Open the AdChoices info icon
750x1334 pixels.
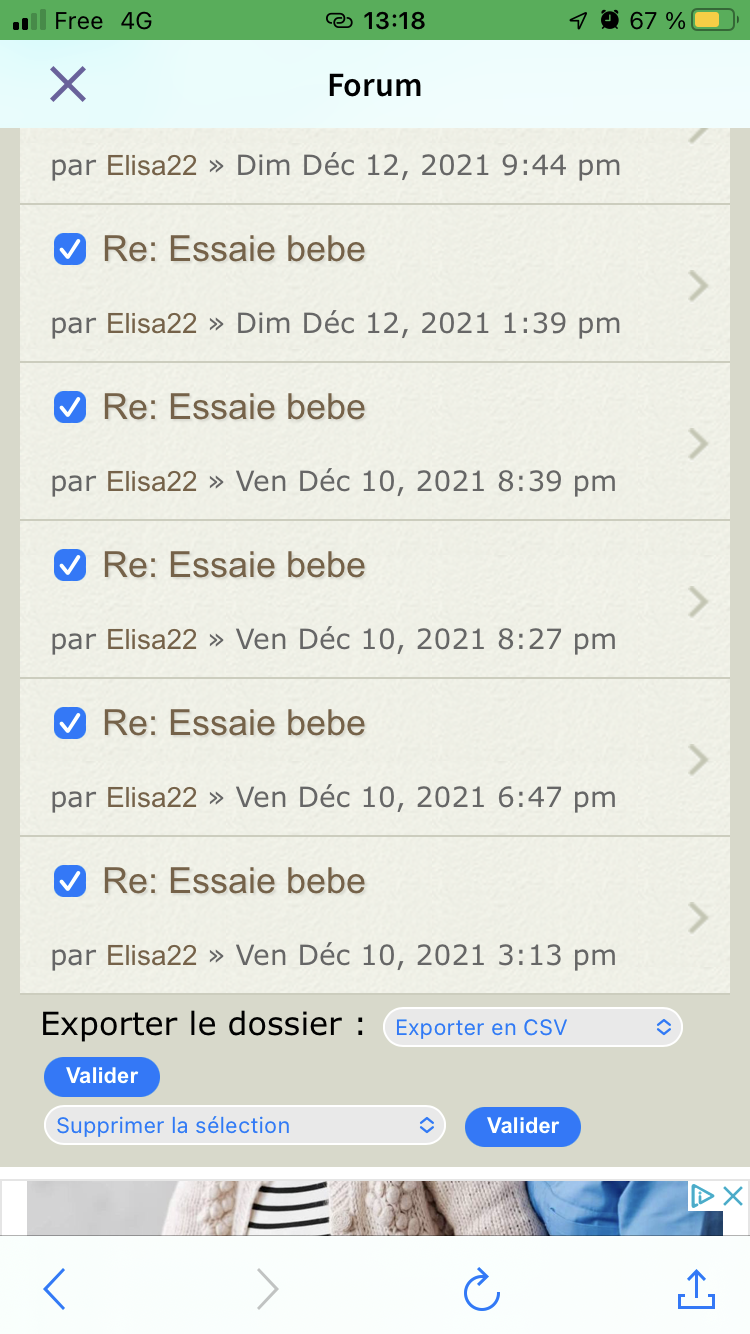click(703, 1195)
